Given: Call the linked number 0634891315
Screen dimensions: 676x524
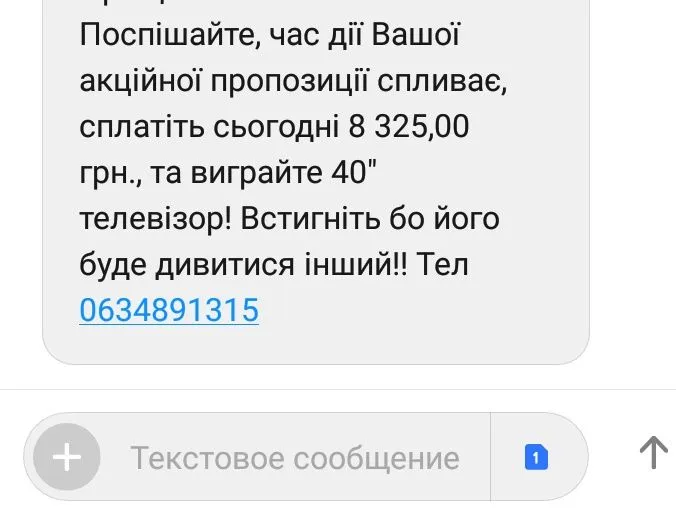Looking at the screenshot, I should click(169, 310).
